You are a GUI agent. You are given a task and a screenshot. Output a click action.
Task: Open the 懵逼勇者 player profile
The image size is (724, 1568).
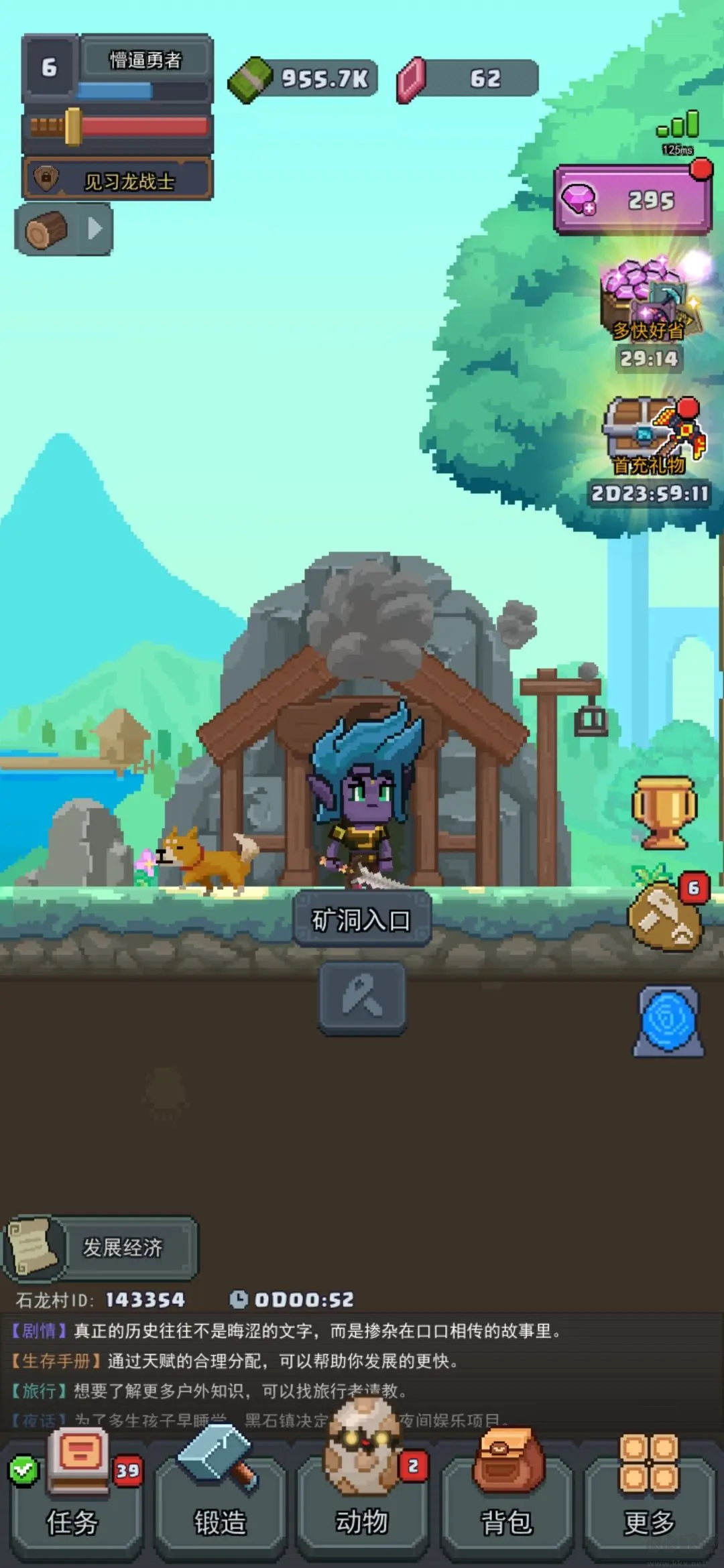[x=117, y=68]
